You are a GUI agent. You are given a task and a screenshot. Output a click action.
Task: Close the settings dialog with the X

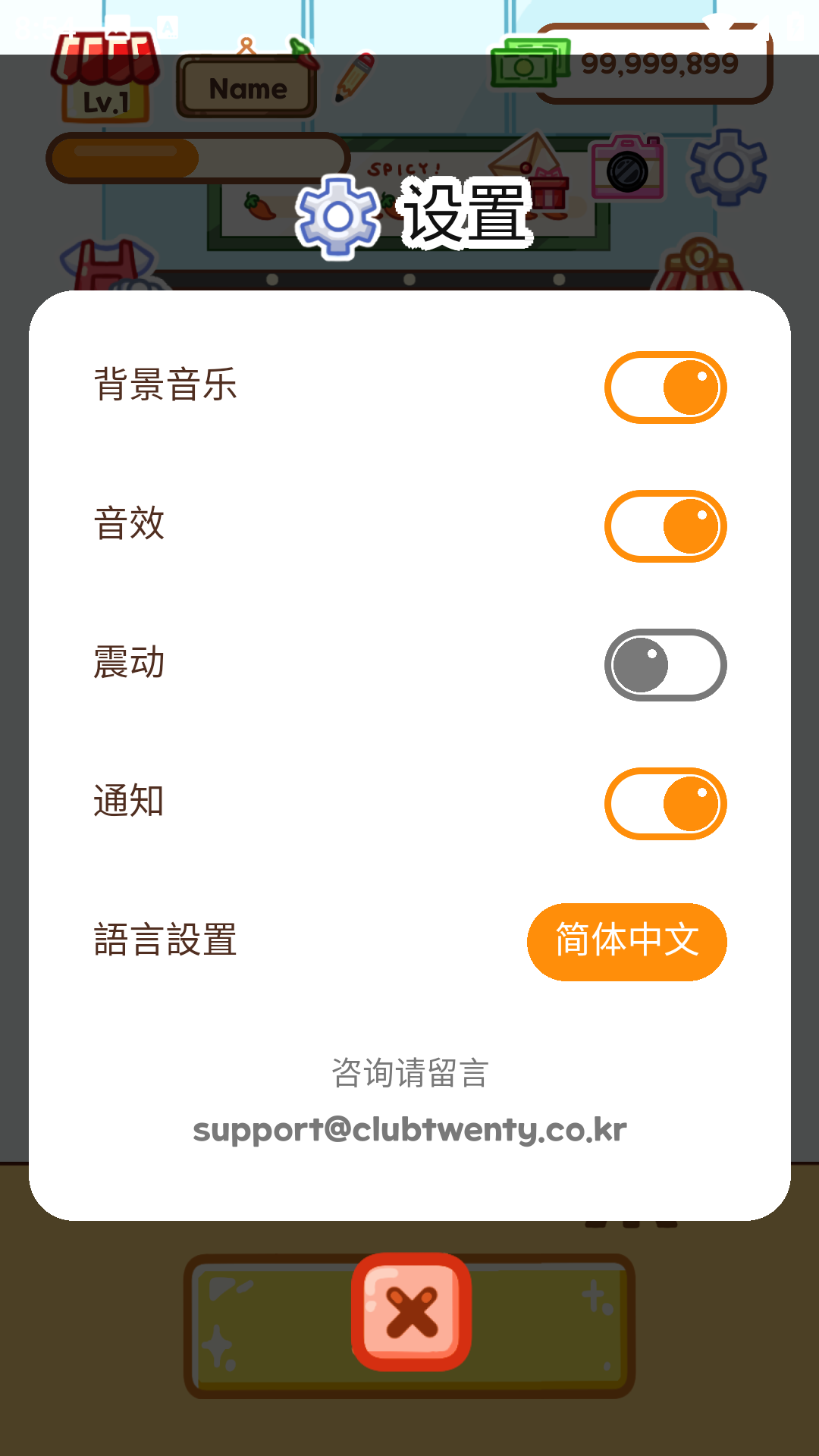411,1312
